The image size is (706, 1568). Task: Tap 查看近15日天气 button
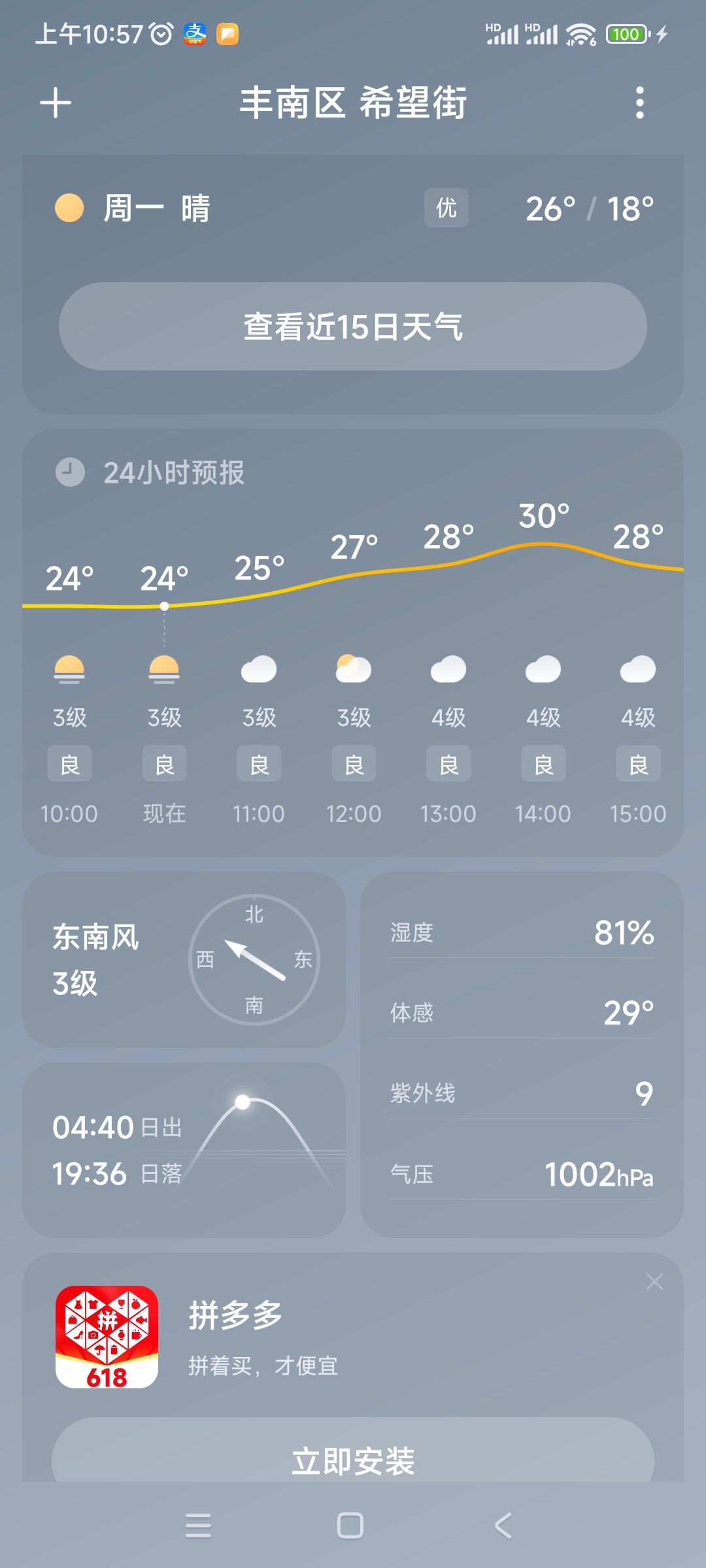pos(353,327)
